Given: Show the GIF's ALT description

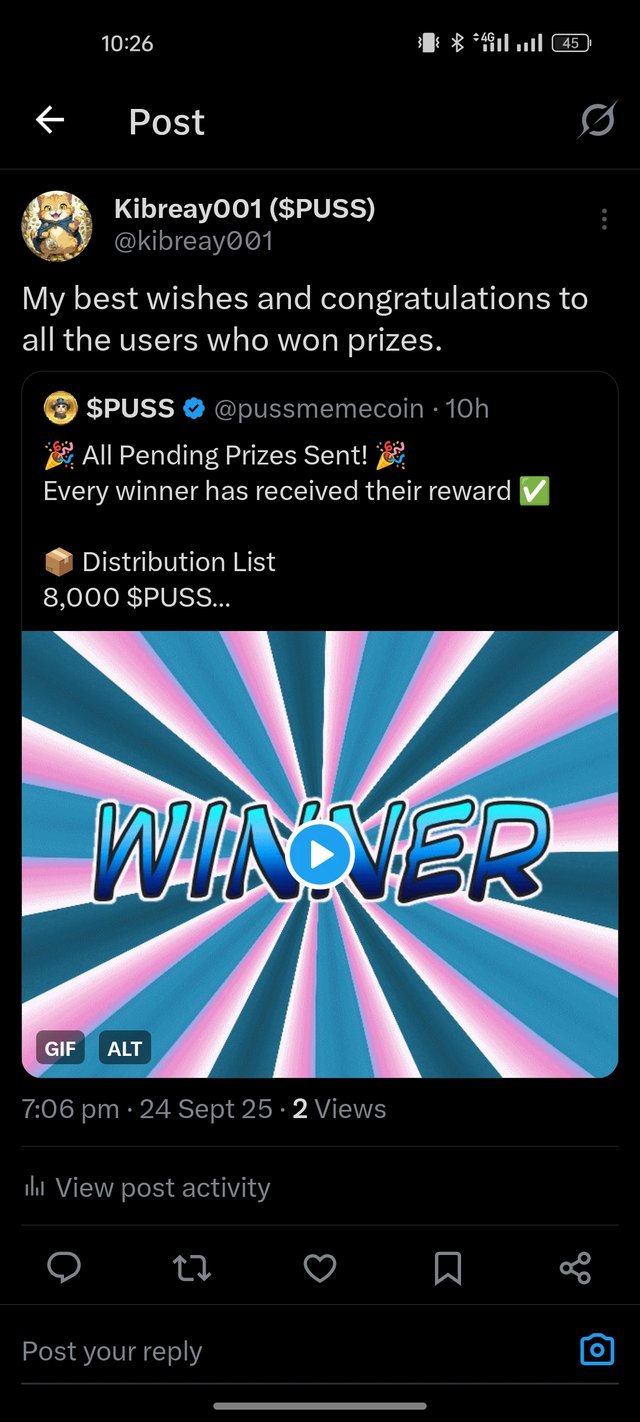Looking at the screenshot, I should click(x=125, y=1048).
